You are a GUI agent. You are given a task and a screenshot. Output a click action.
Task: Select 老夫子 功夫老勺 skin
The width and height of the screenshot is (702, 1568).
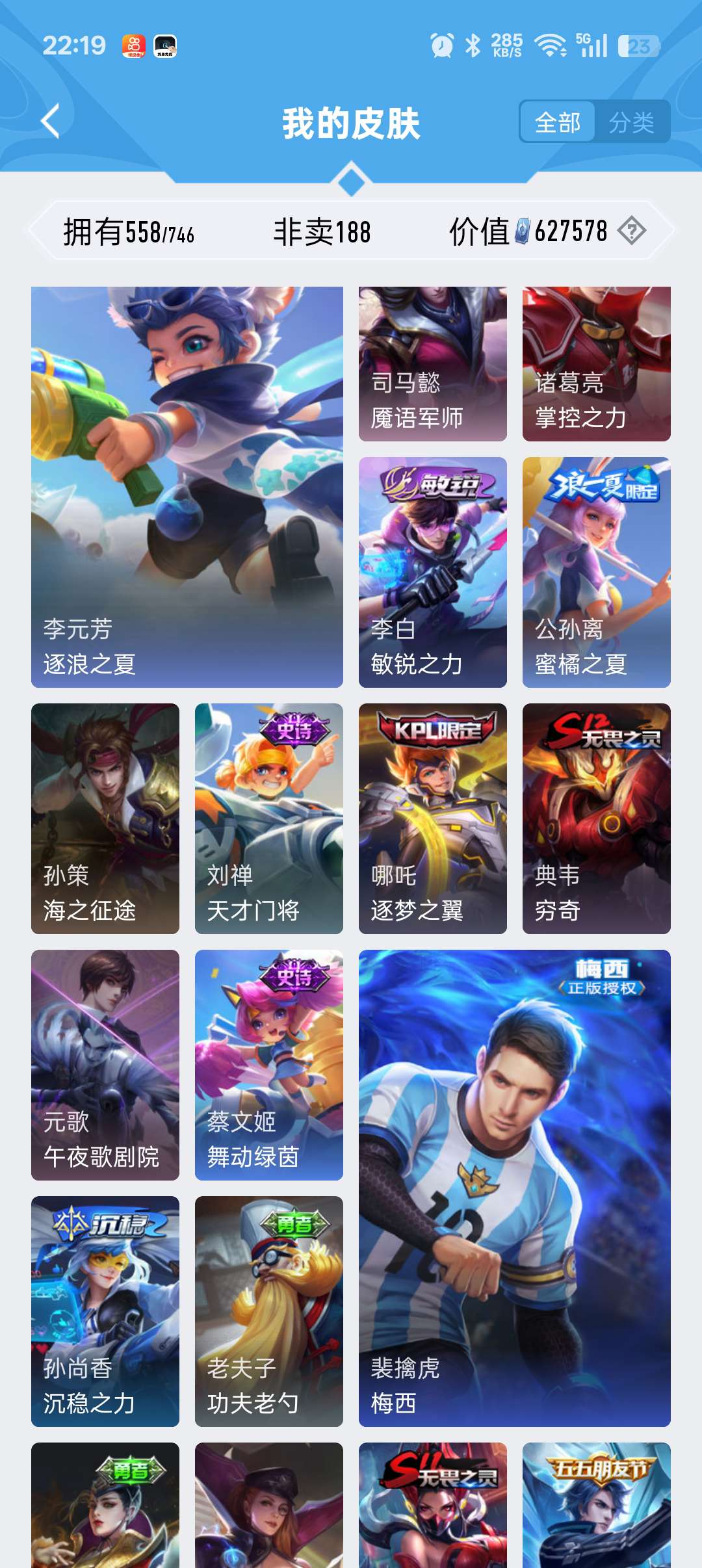pos(269,1311)
